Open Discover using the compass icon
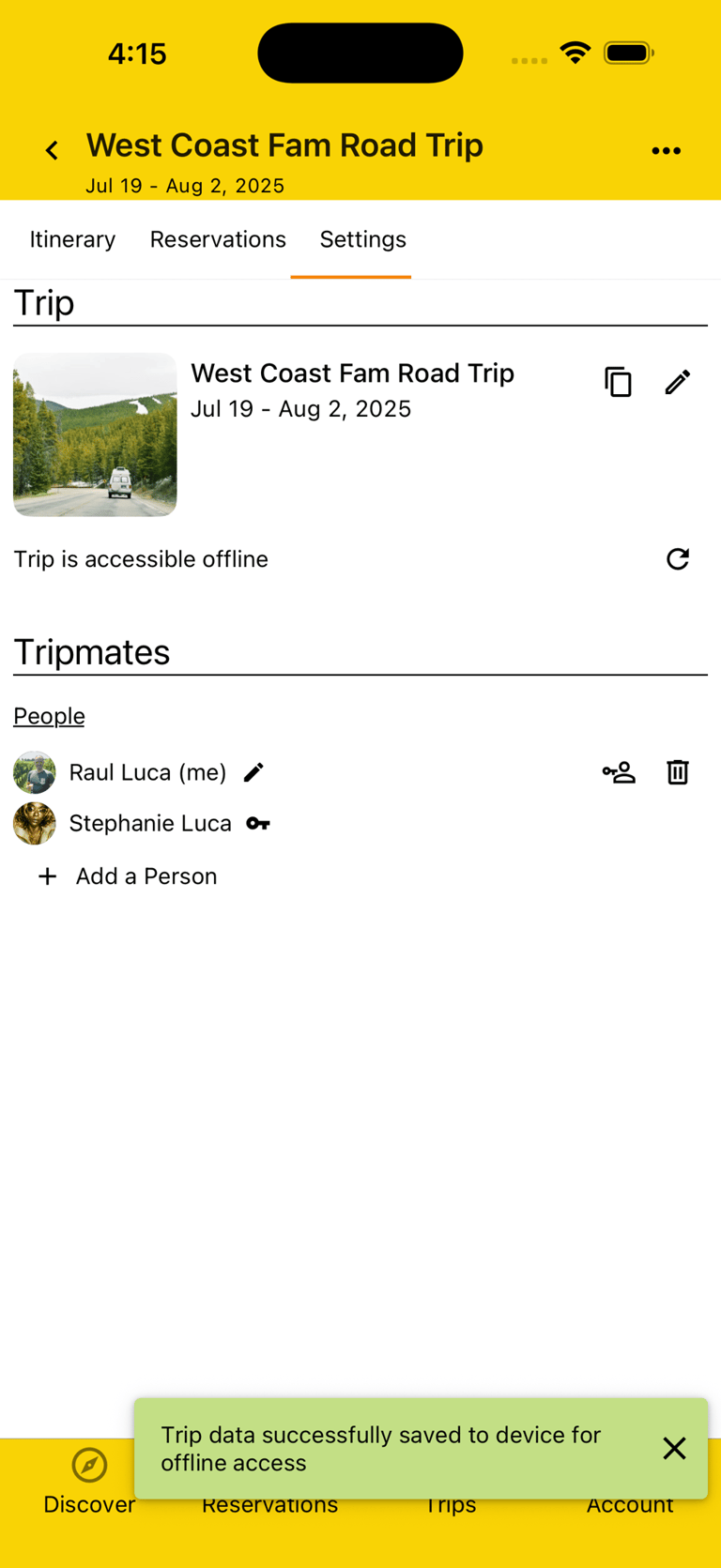 89,1465
